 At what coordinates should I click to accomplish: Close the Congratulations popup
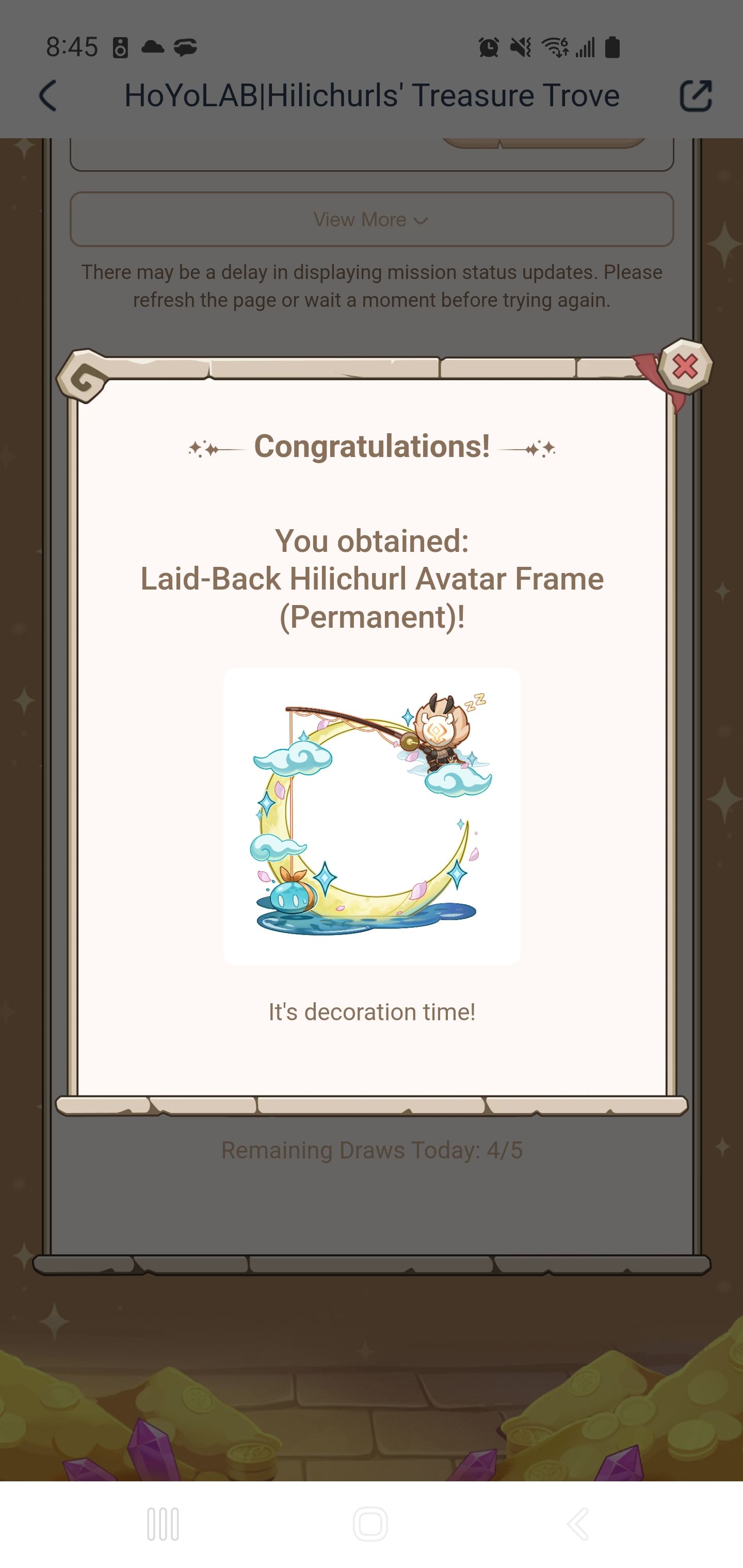(685, 366)
